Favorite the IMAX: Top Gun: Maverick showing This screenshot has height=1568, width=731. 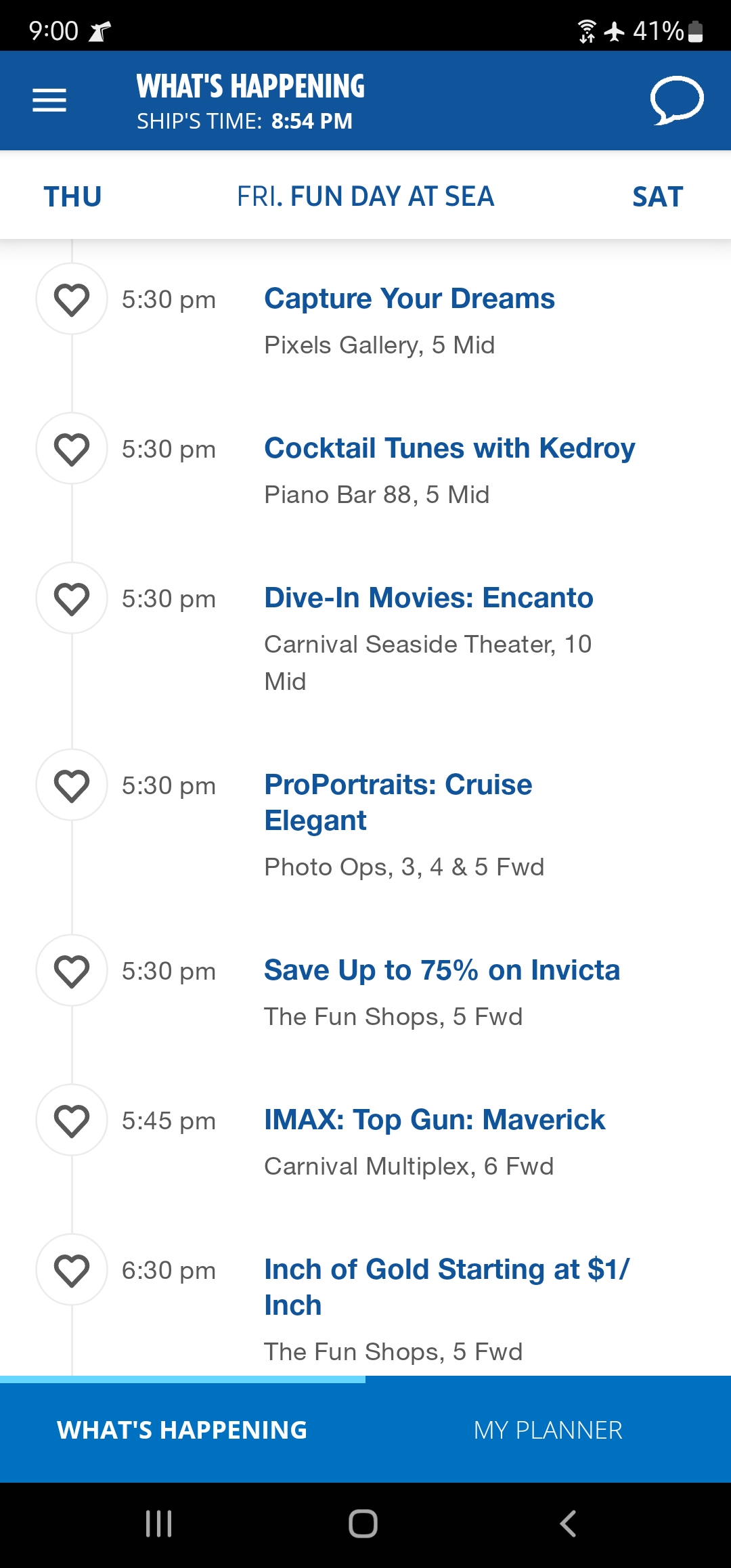[x=72, y=1120]
